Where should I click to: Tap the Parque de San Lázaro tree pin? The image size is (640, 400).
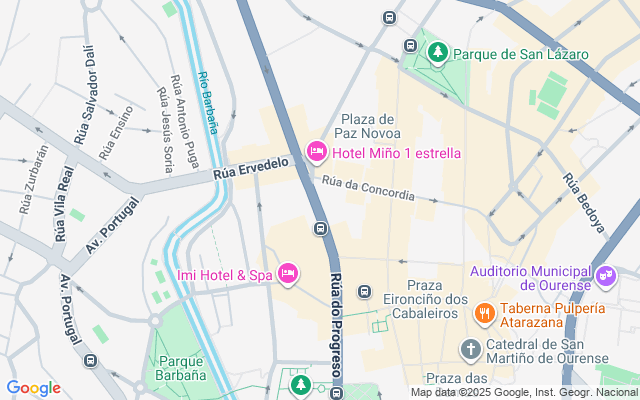(438, 52)
